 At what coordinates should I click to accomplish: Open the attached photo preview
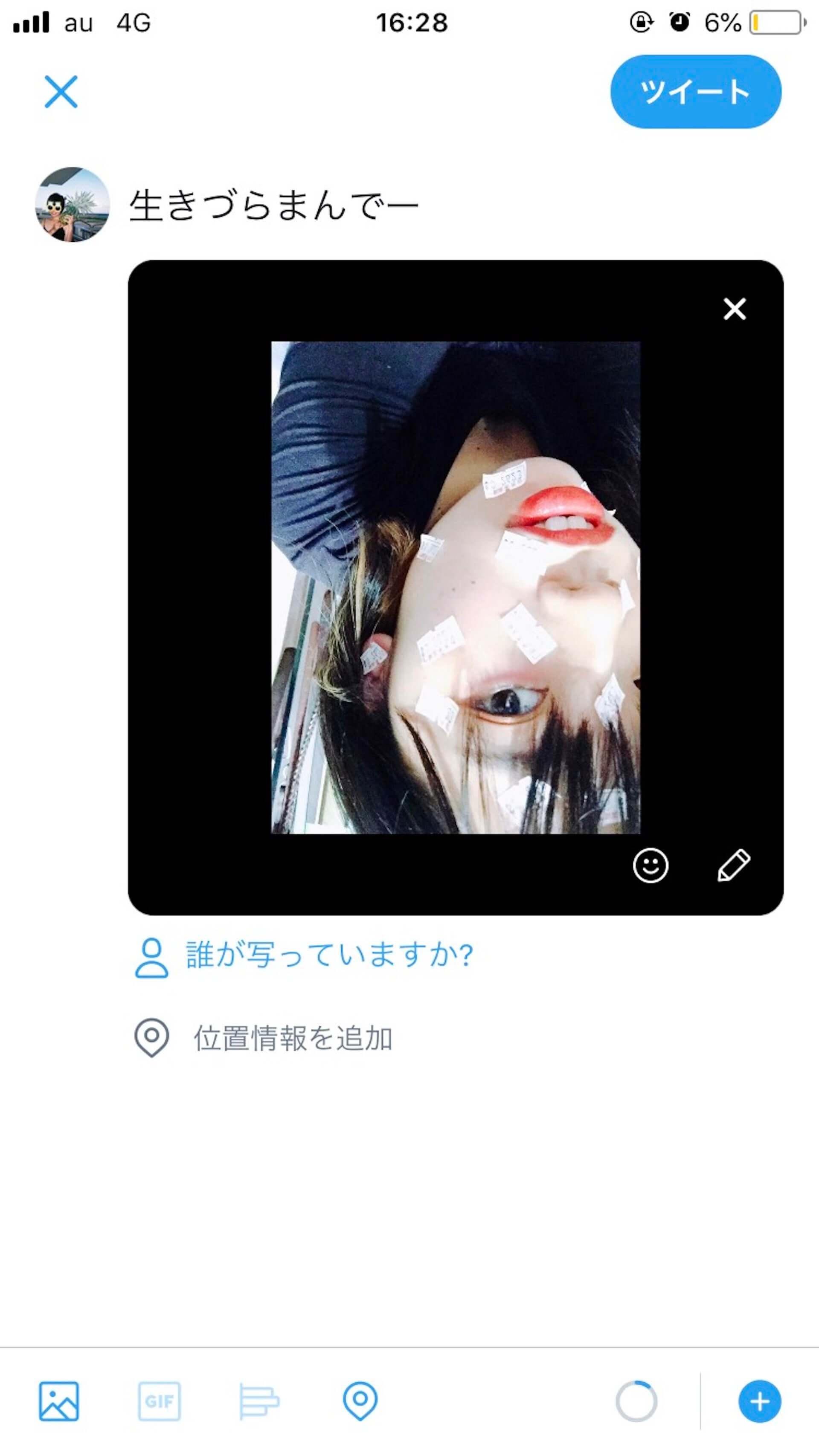[455, 588]
